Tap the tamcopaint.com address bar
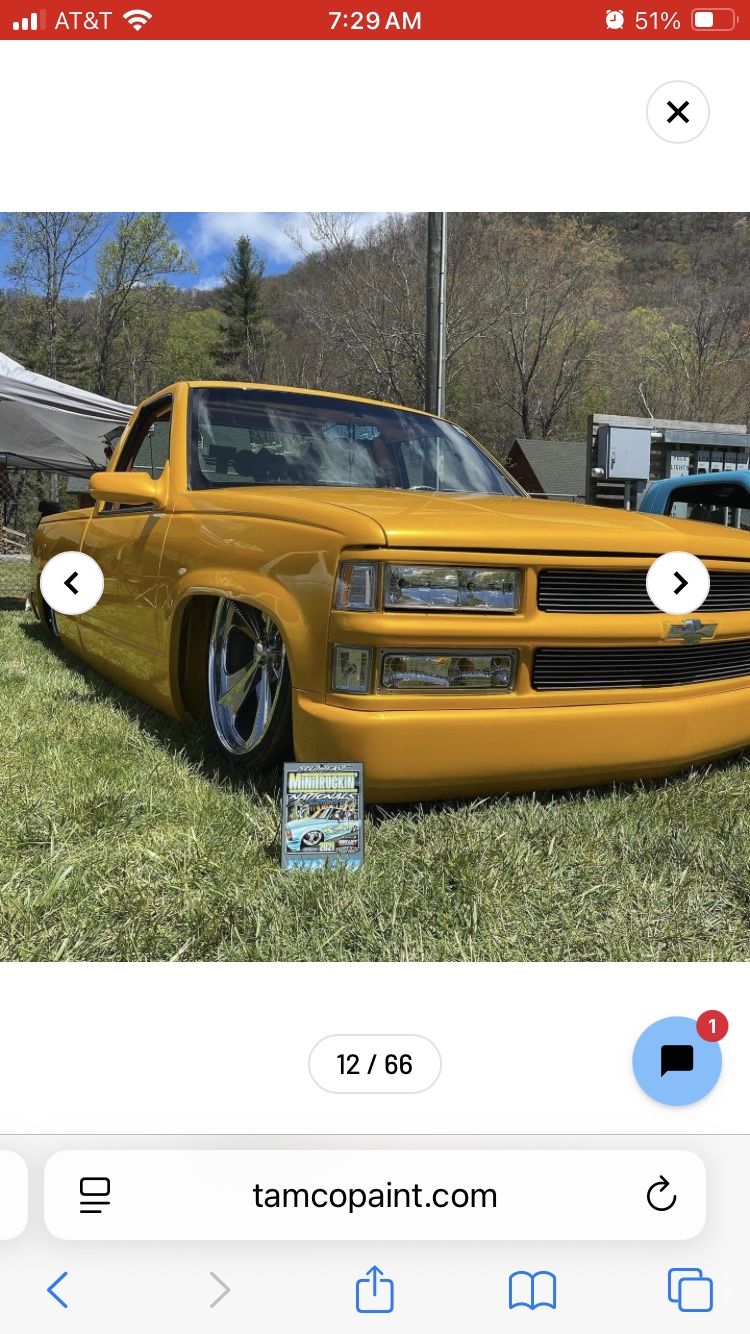The image size is (750, 1334). tap(375, 1195)
